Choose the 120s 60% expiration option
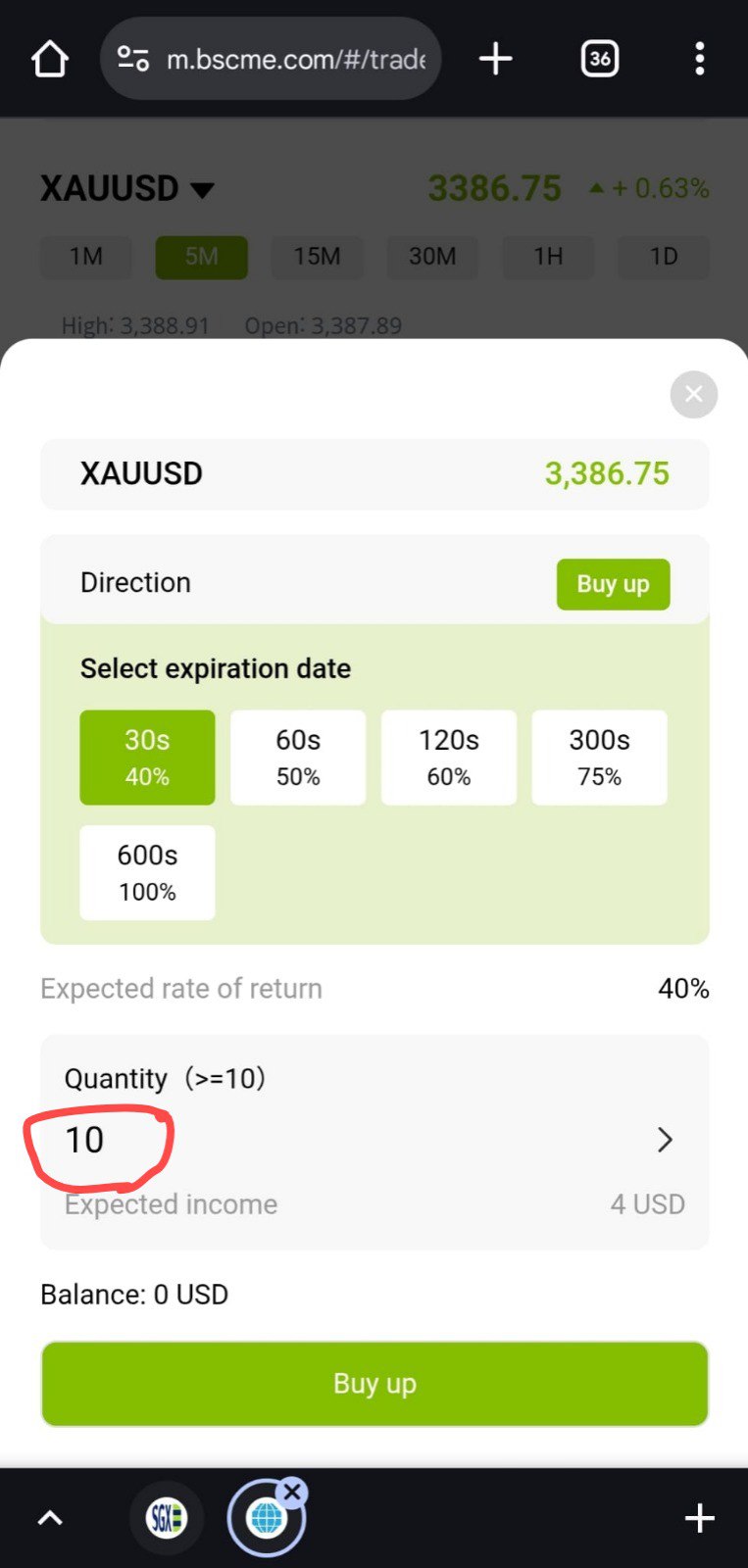This screenshot has width=748, height=1568. coord(449,758)
